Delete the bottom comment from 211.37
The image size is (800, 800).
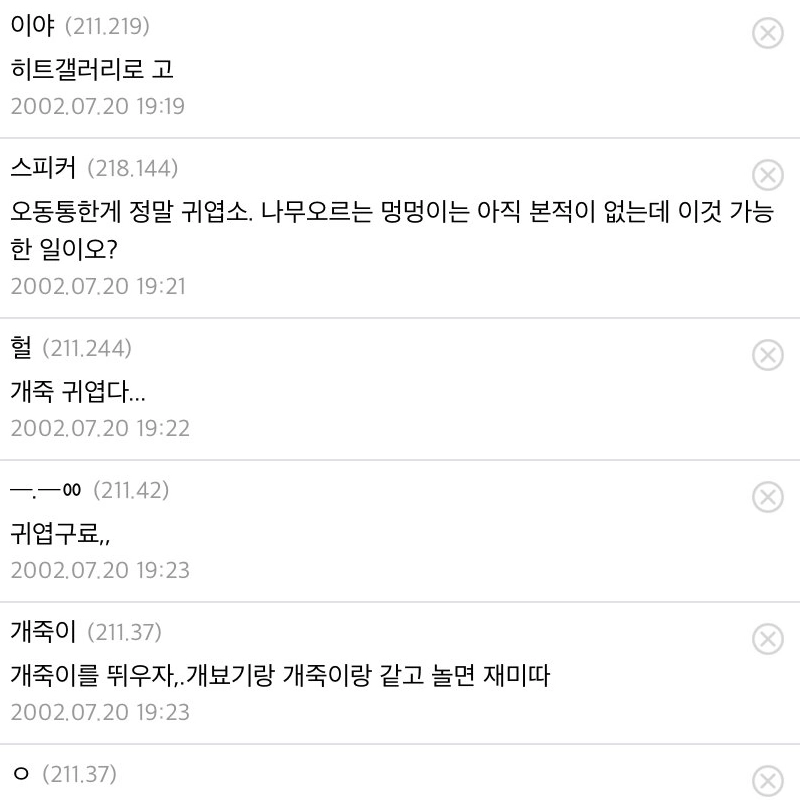click(x=767, y=781)
